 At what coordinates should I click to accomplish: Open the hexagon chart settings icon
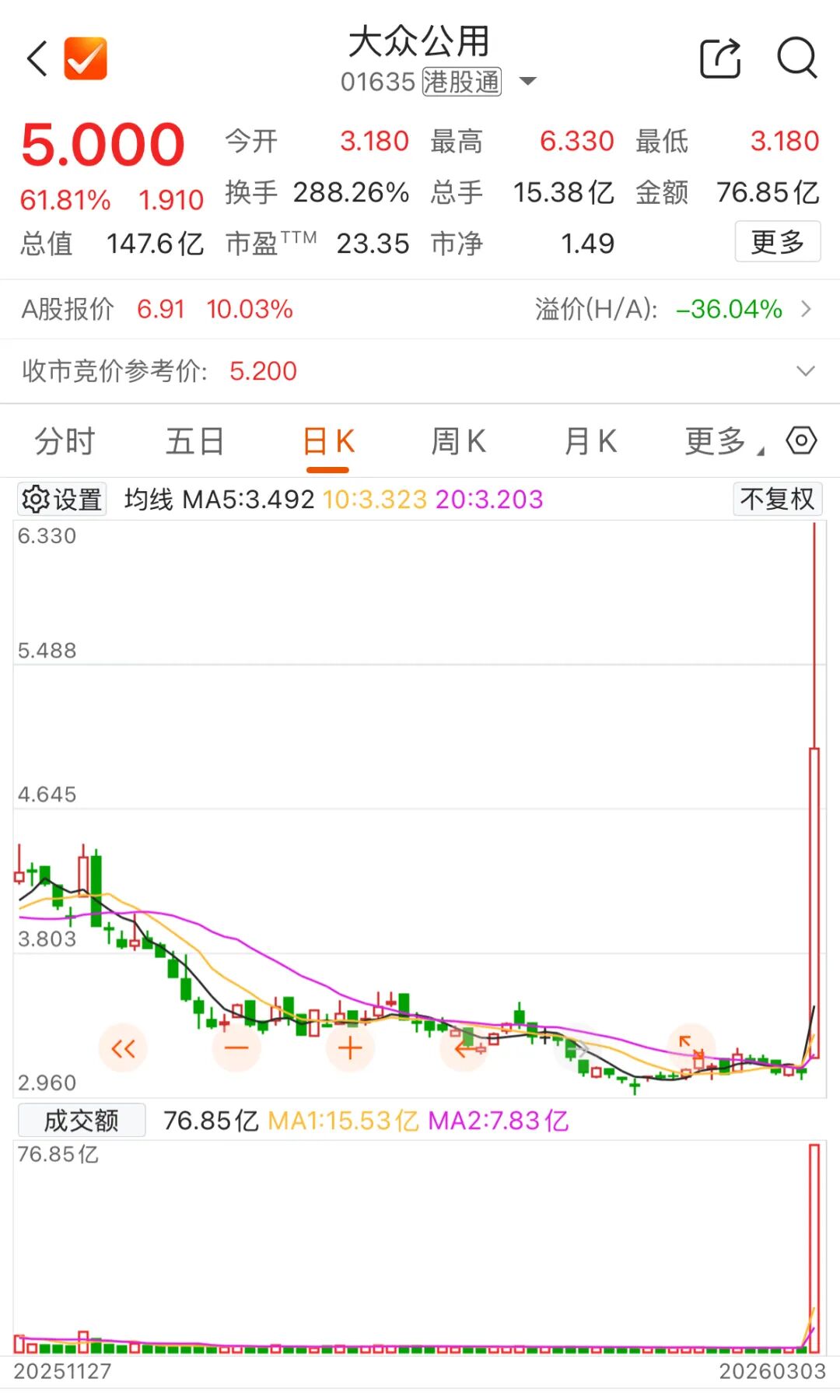[801, 440]
